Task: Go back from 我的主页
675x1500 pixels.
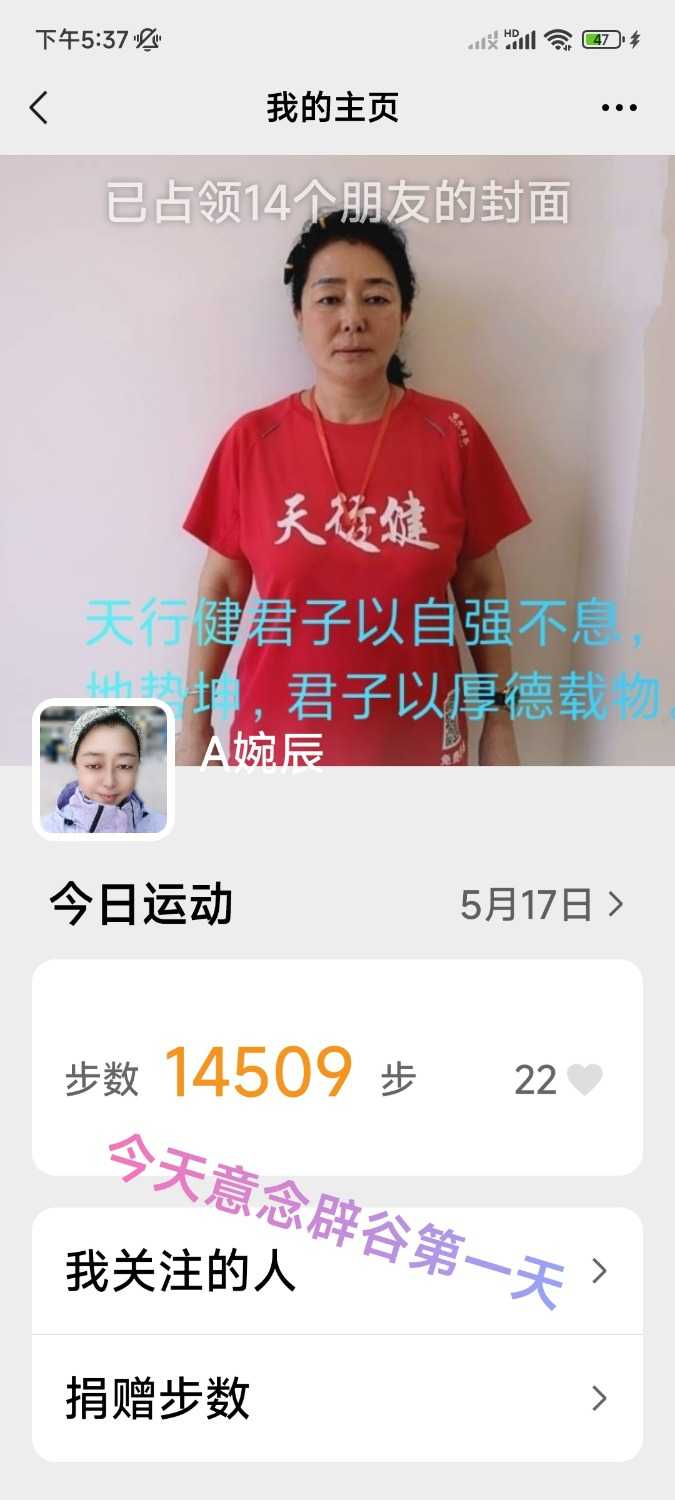Action: (x=39, y=108)
